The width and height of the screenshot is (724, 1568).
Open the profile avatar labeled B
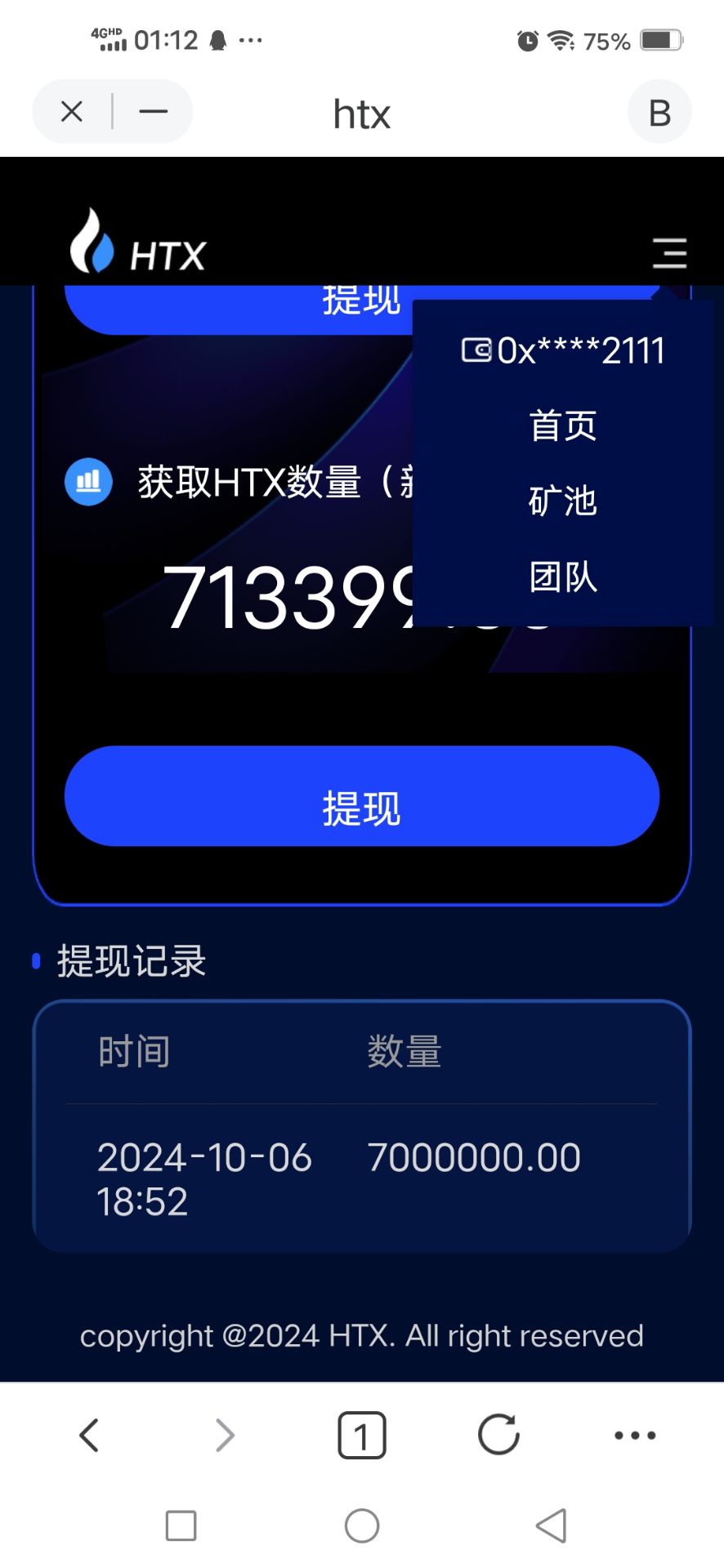pyautogui.click(x=659, y=112)
